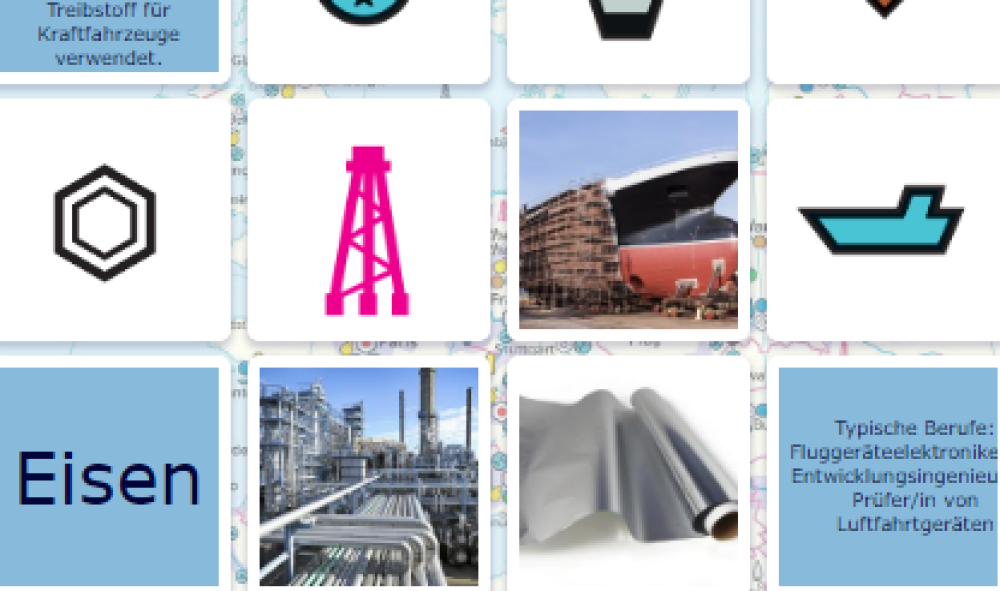This screenshot has height=591, width=1000.
Task: Pick the shipyard photo card
Action: pos(628,220)
